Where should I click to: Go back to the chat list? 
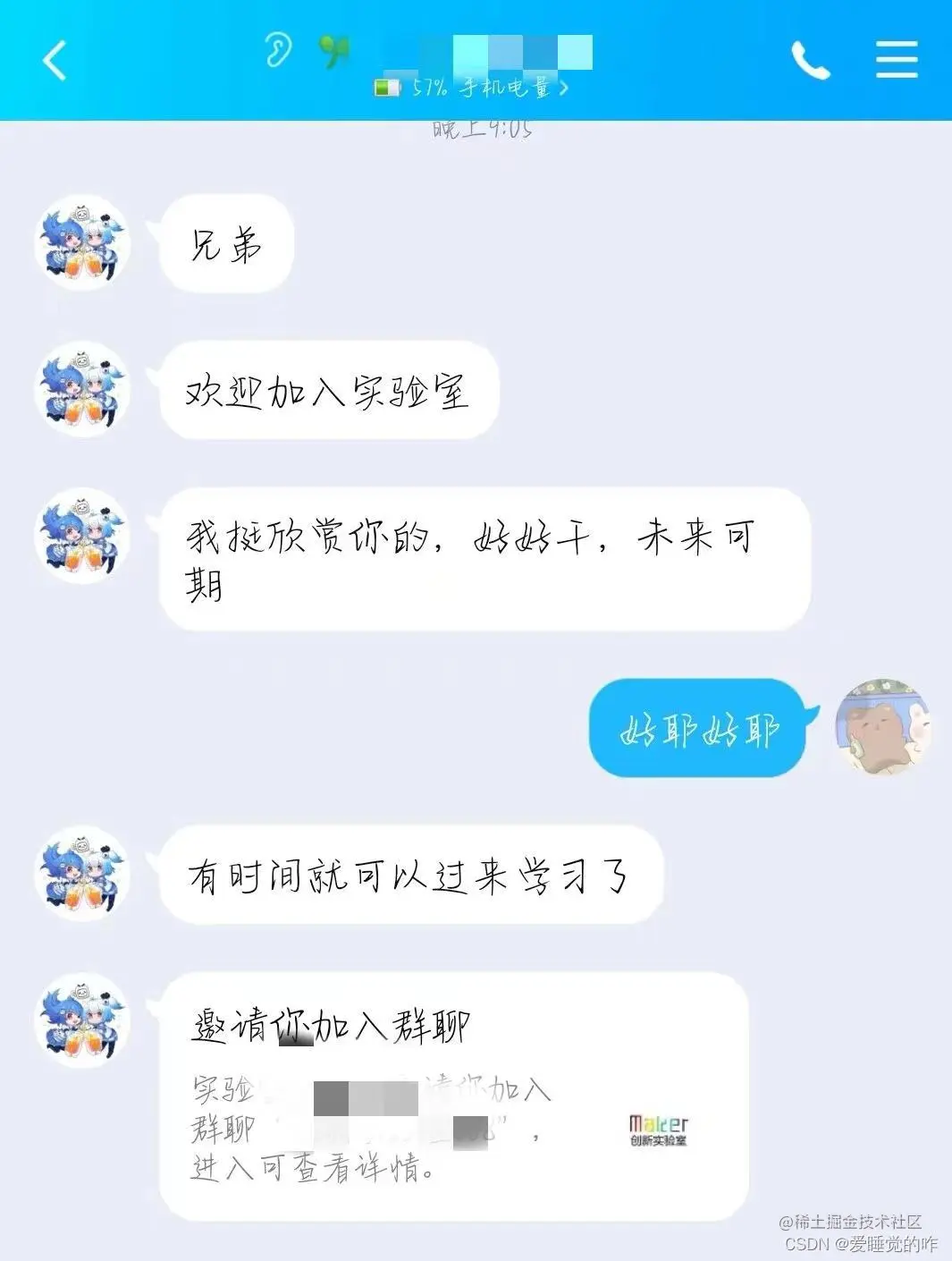point(55,61)
